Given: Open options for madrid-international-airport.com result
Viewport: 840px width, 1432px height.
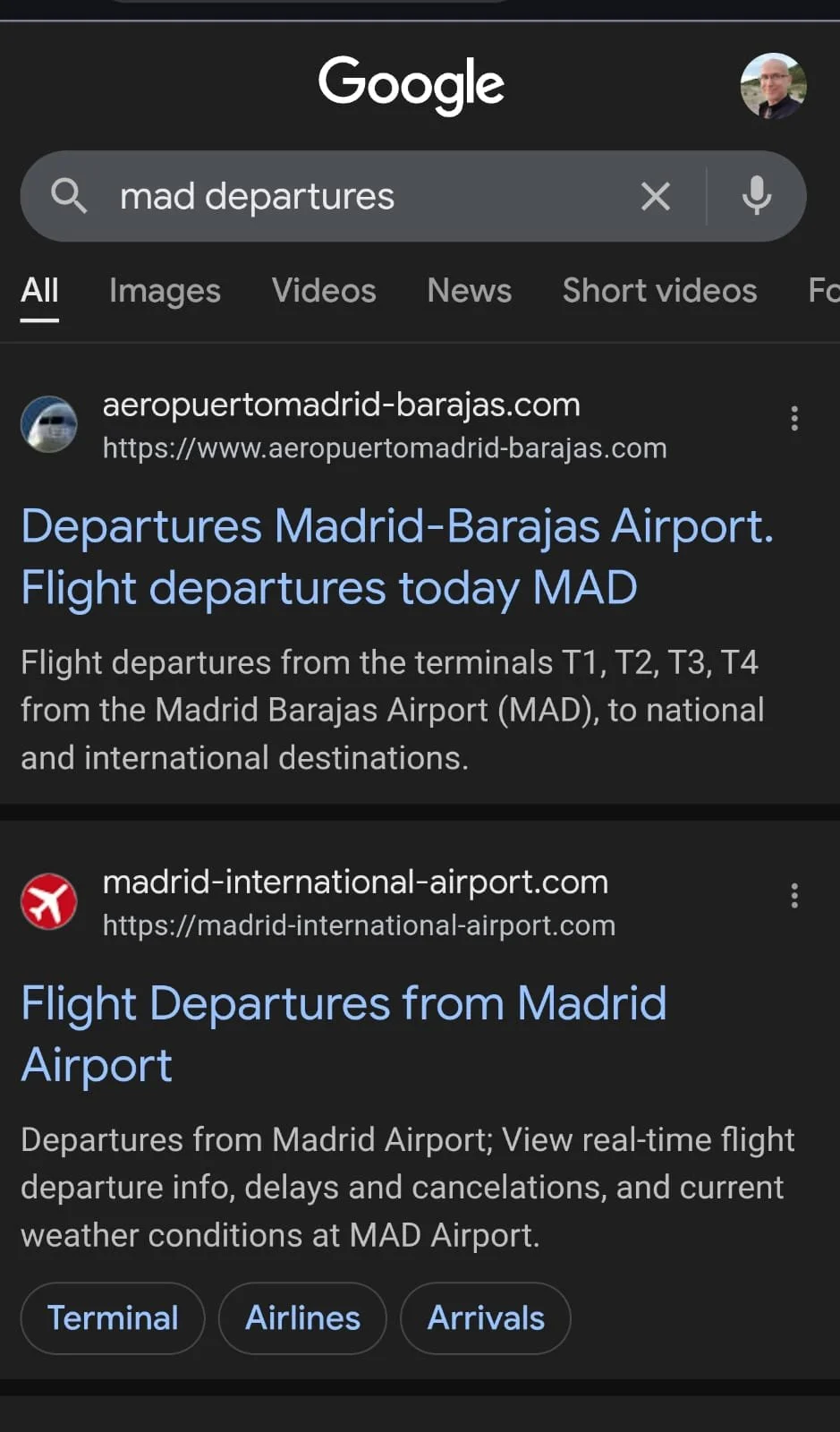Looking at the screenshot, I should tap(794, 896).
